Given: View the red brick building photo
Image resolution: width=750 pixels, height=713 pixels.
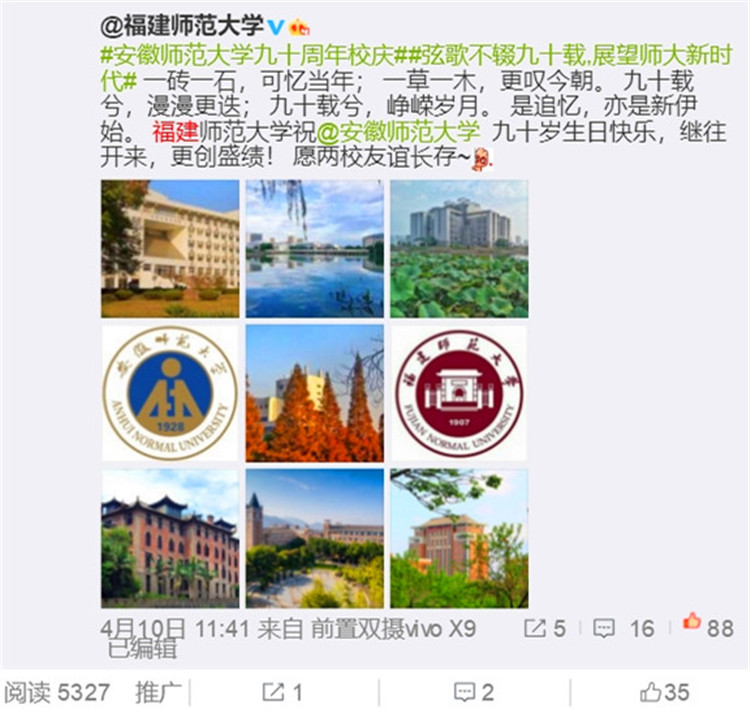Looking at the screenshot, I should click(170, 538).
